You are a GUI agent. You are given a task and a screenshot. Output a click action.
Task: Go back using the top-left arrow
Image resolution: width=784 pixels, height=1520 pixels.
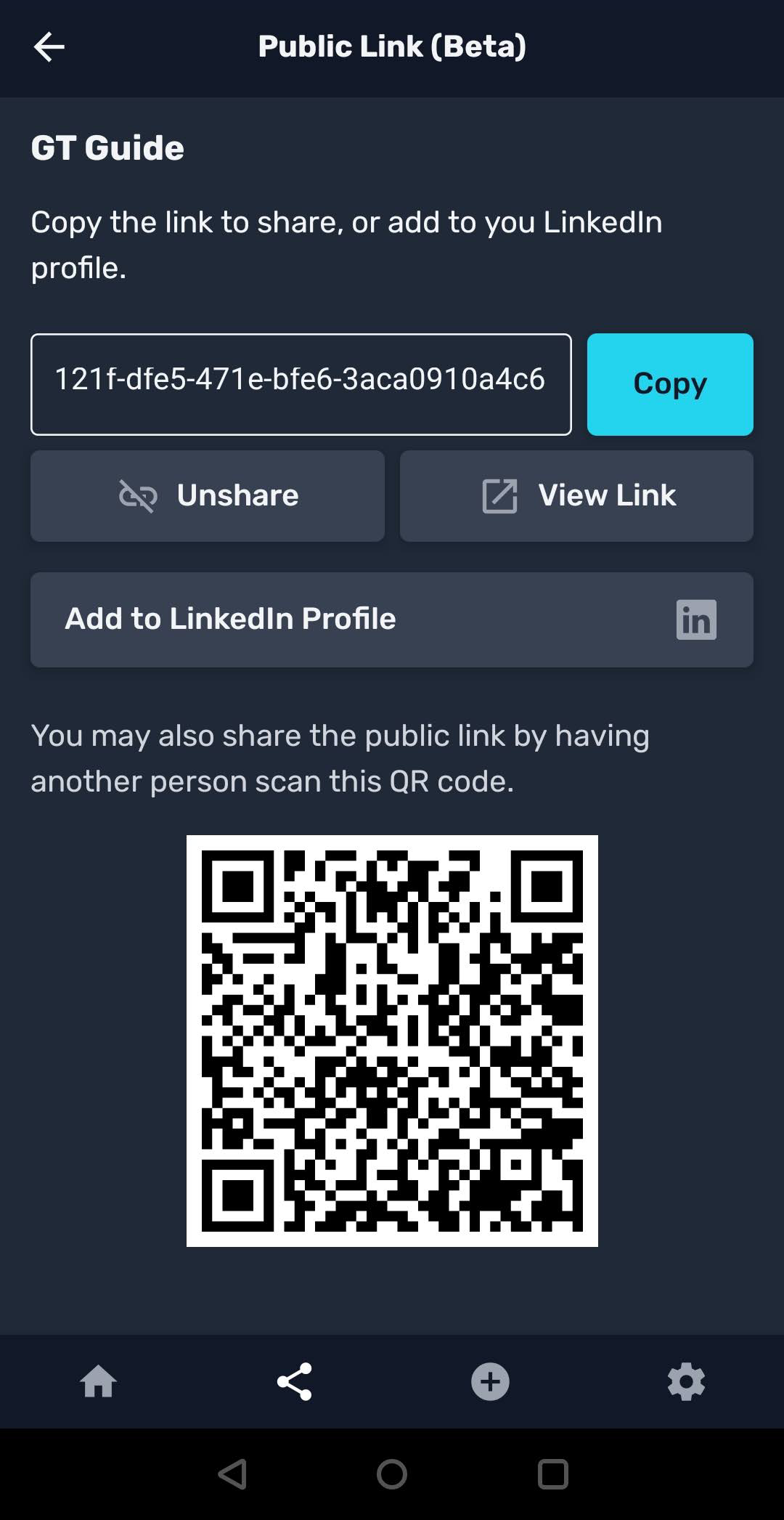coord(49,47)
